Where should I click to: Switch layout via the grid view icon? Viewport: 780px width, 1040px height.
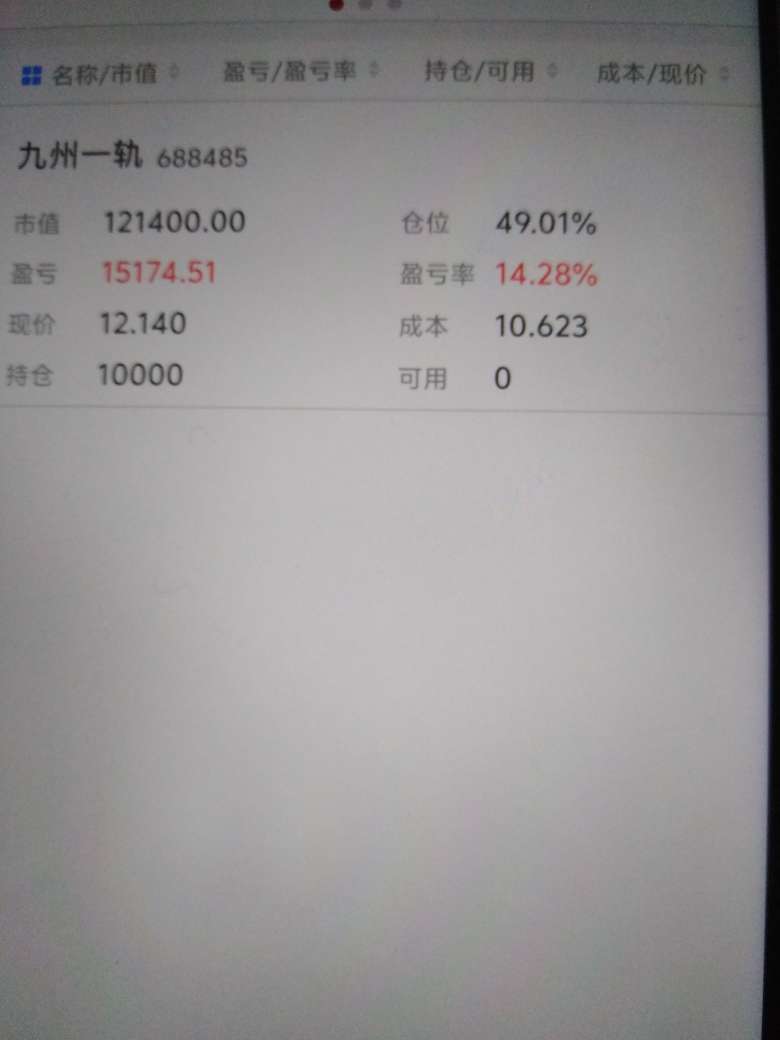(x=31, y=74)
